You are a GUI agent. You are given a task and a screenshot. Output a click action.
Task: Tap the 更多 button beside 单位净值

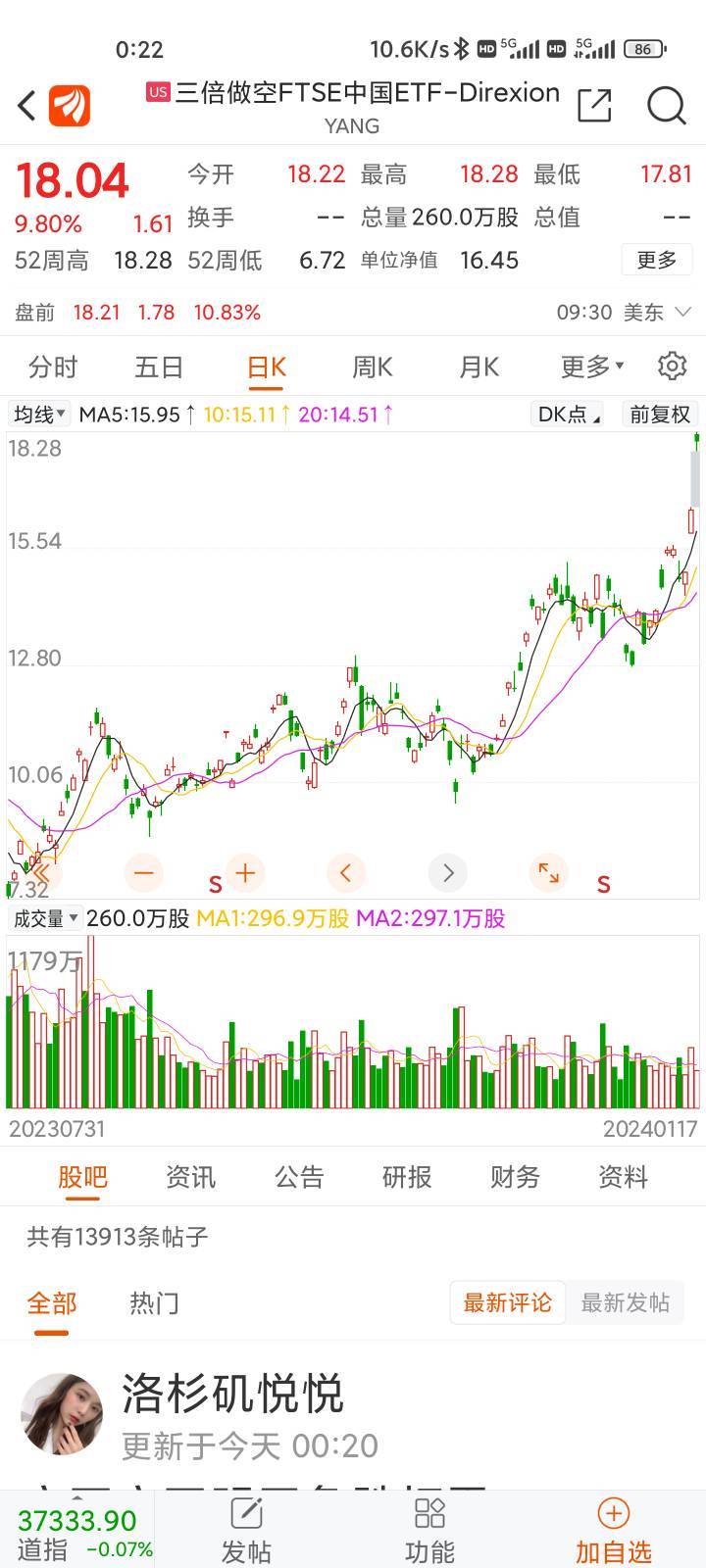coord(657,260)
